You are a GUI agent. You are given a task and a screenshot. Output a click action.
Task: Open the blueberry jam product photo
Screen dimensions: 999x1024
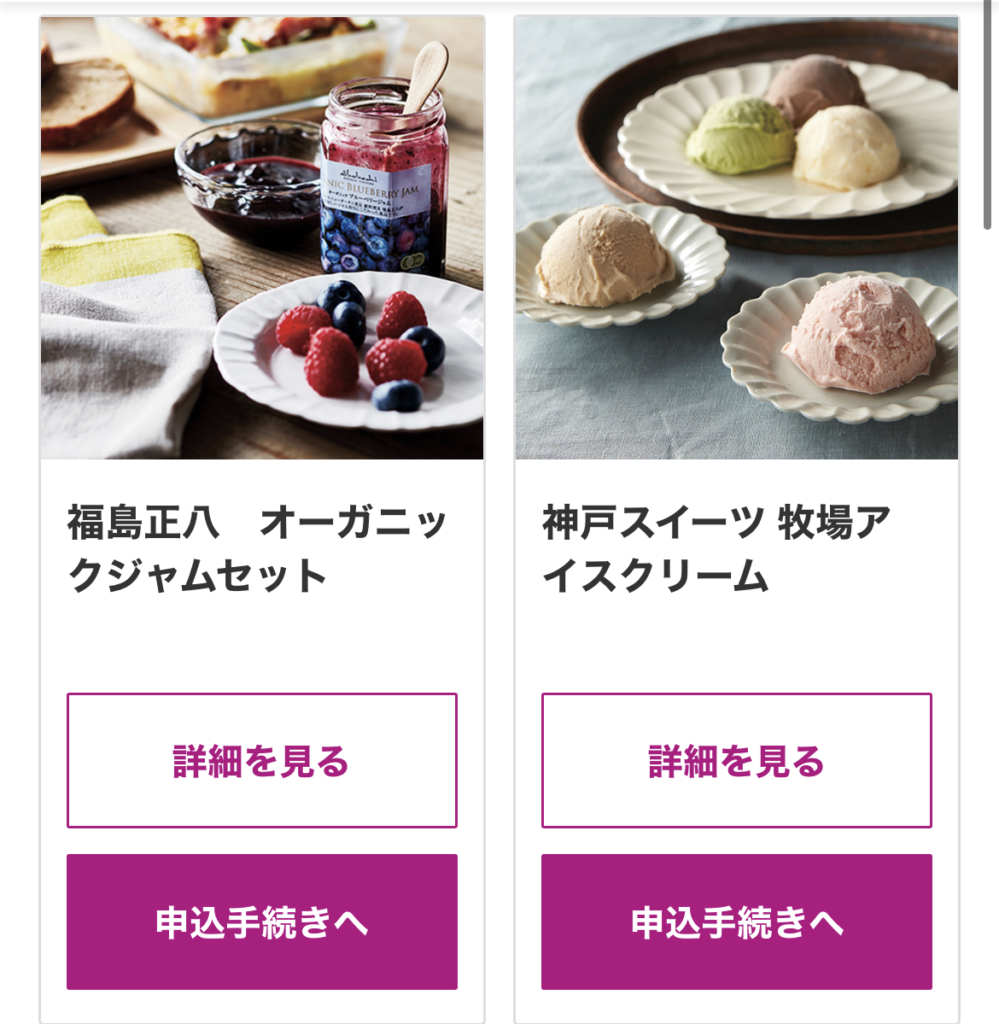click(x=262, y=238)
